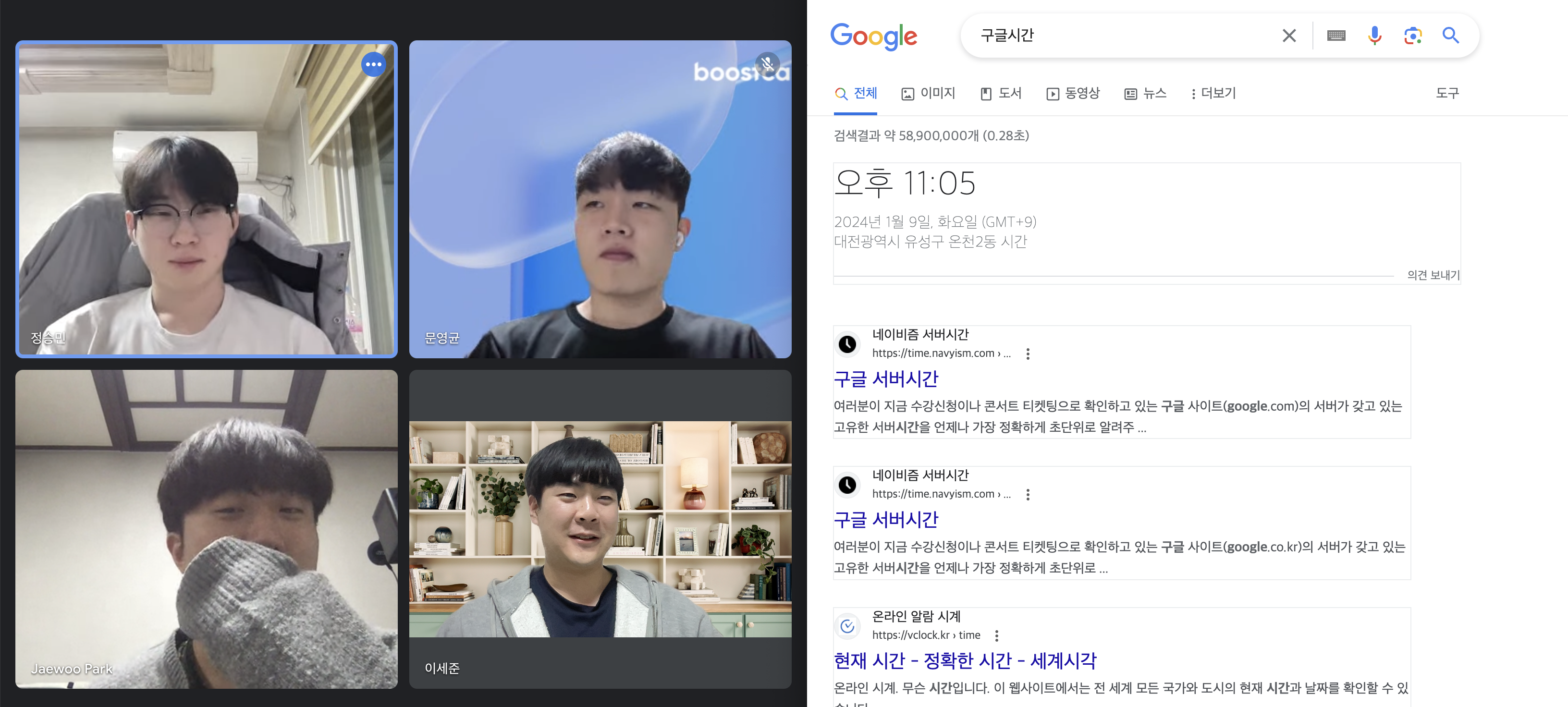
Task: Open options menu on 정승민's video tile
Action: 373,64
